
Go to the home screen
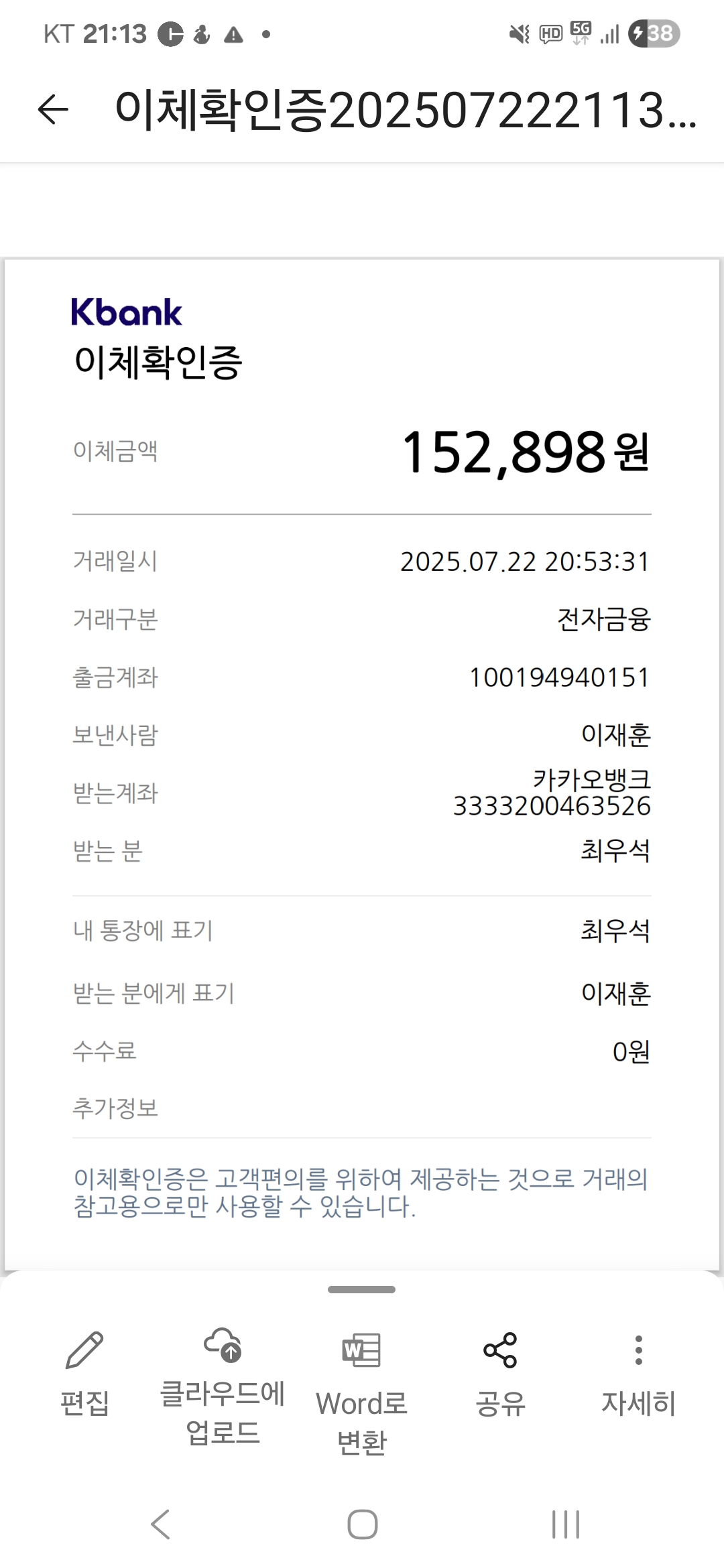click(x=362, y=1524)
